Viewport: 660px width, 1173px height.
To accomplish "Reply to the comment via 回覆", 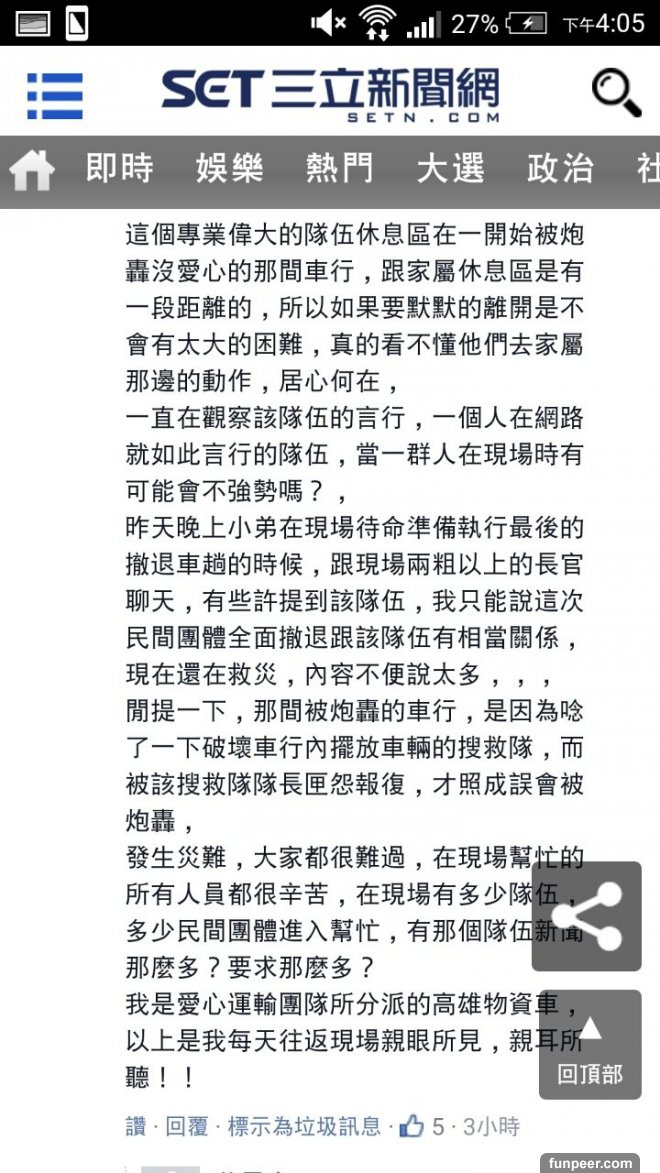I will [x=186, y=1127].
